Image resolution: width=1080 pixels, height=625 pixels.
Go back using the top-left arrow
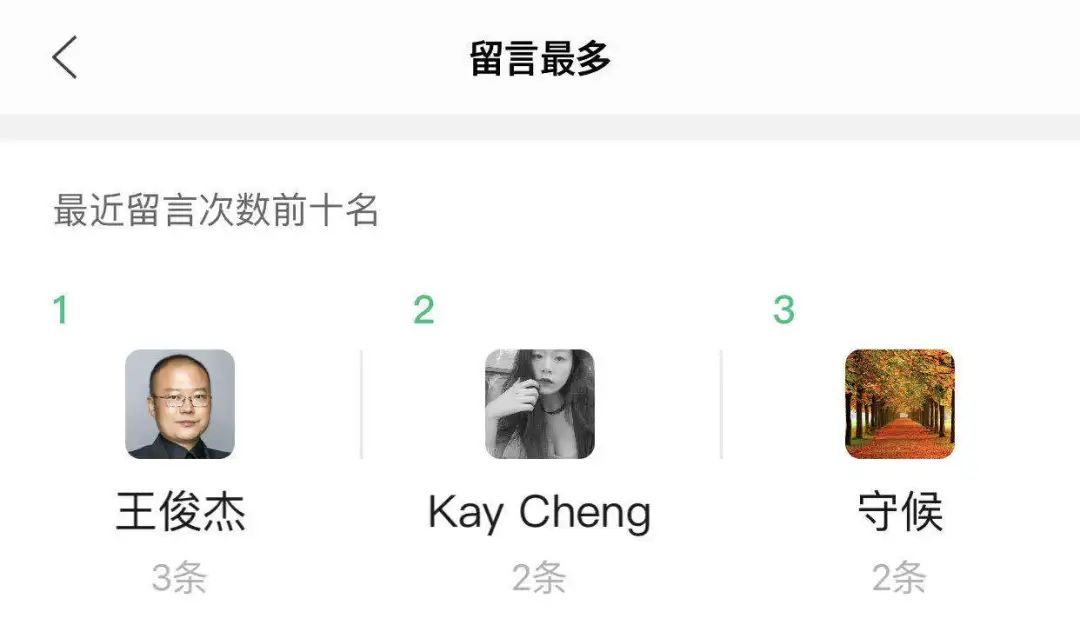pos(64,58)
